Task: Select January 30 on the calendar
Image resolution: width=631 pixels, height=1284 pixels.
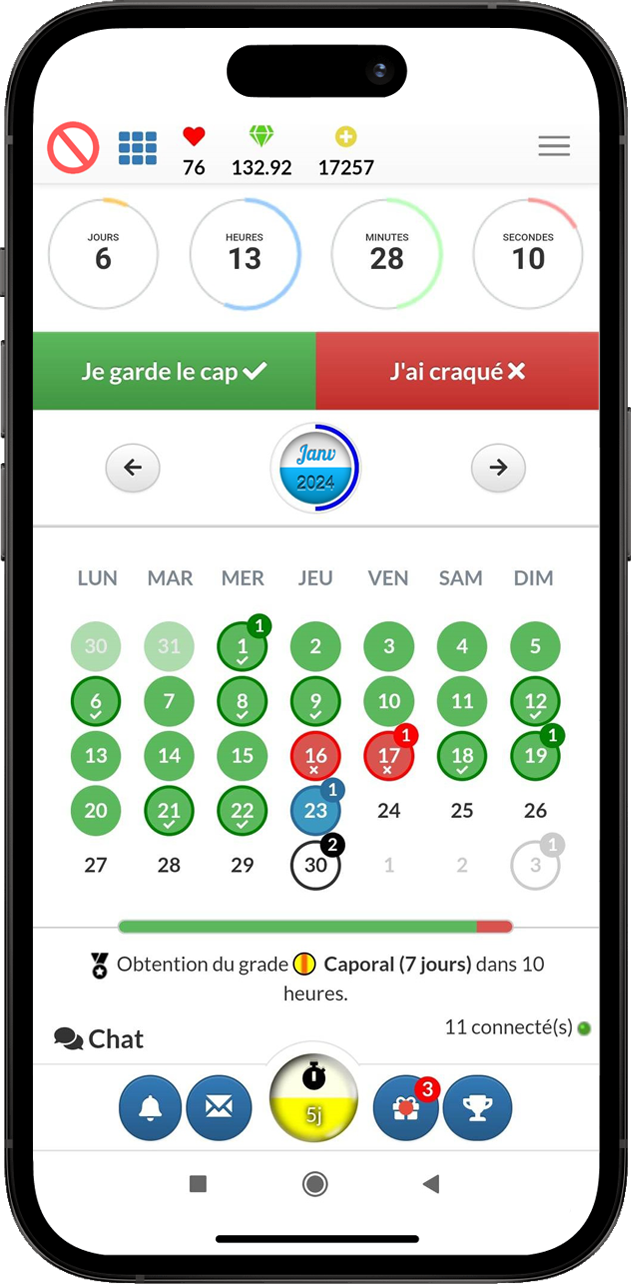Action: point(315,865)
